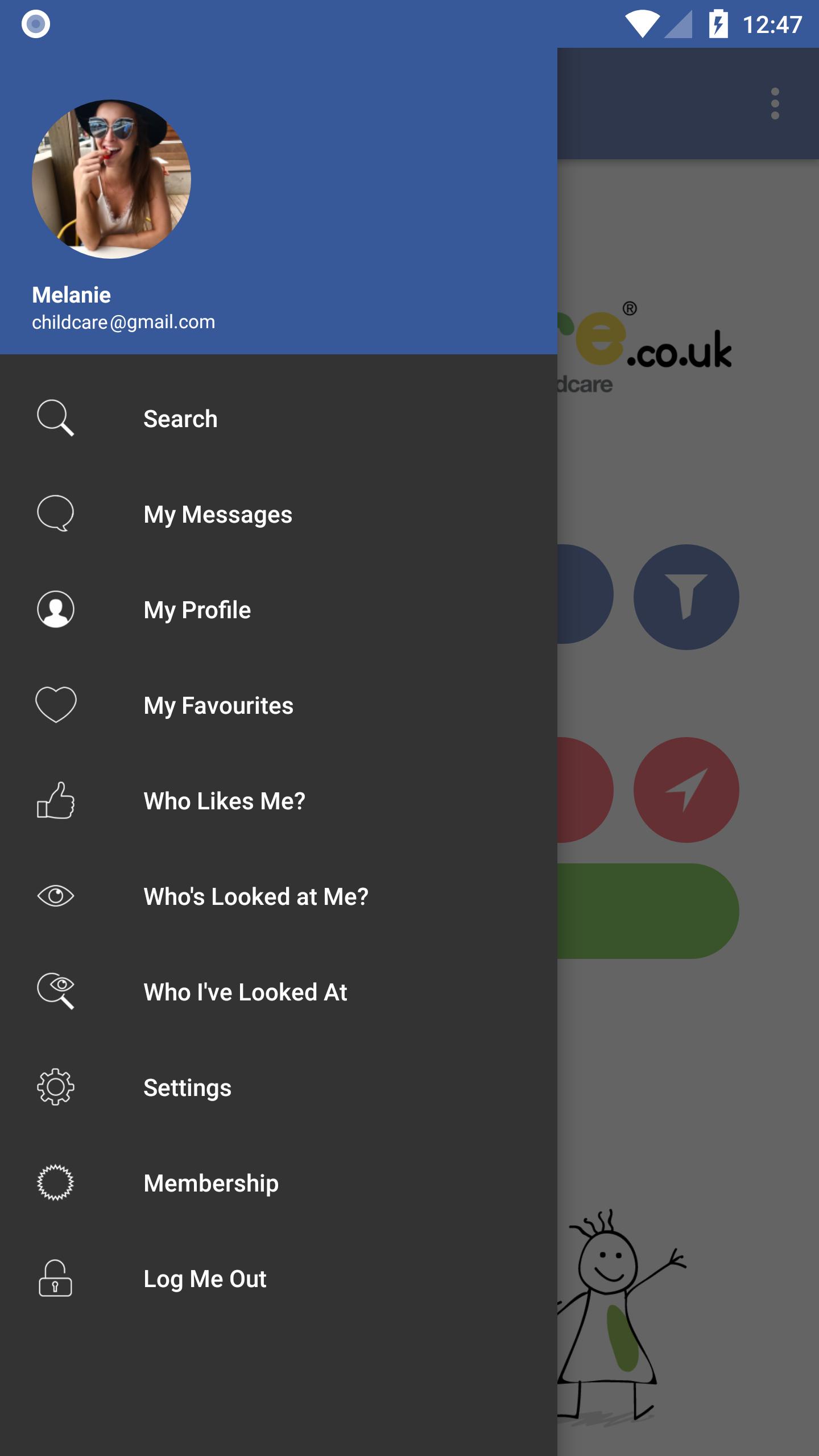The width and height of the screenshot is (819, 1456).
Task: View My Favourites list
Action: click(279, 705)
